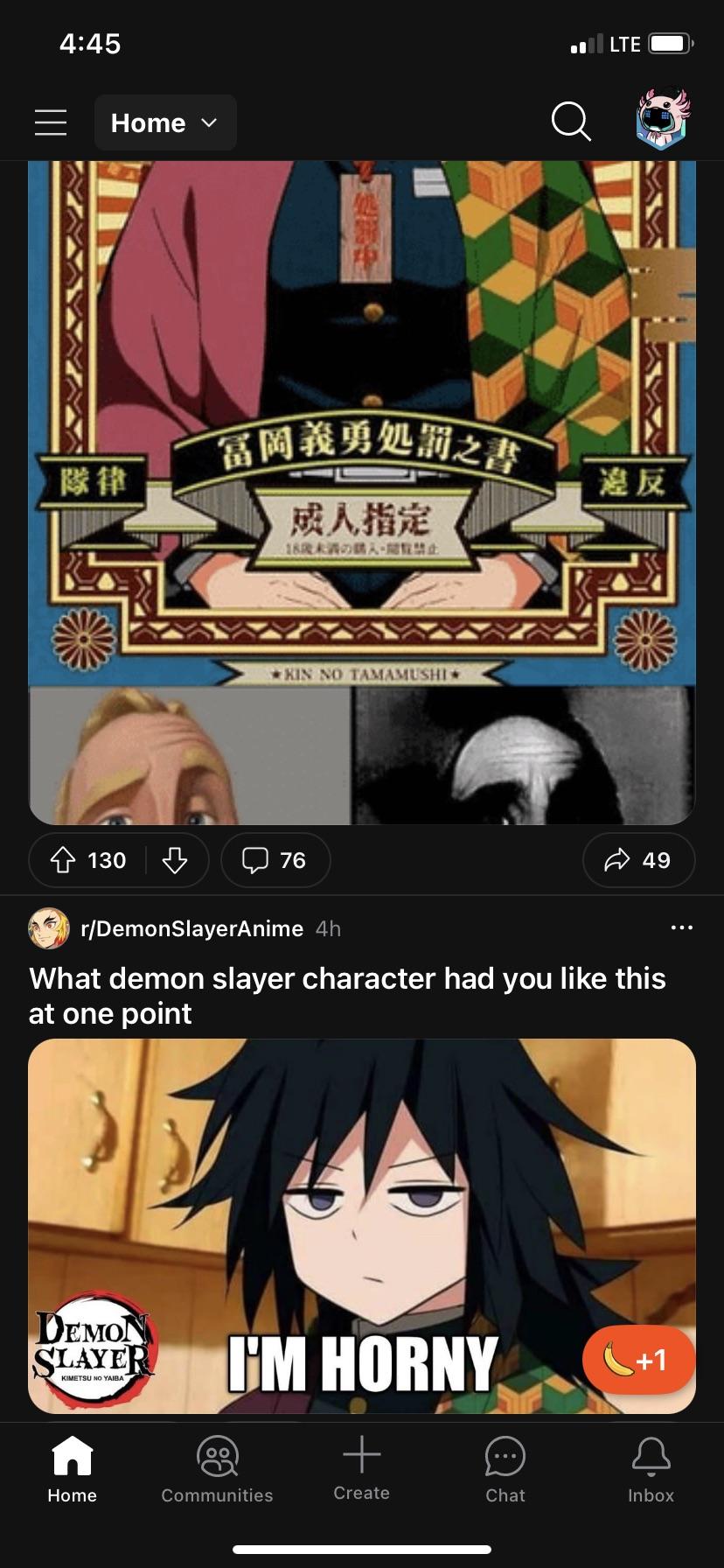Select the Home tab in bottom bar
The image size is (724, 1568).
tap(72, 1470)
